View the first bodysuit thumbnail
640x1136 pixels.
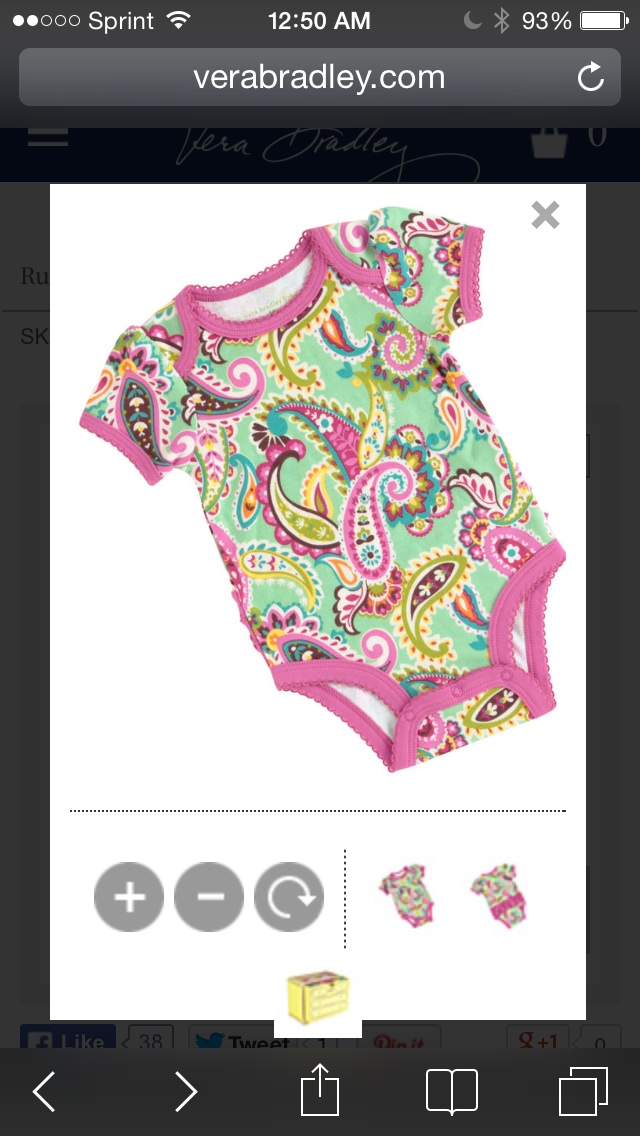[405, 897]
